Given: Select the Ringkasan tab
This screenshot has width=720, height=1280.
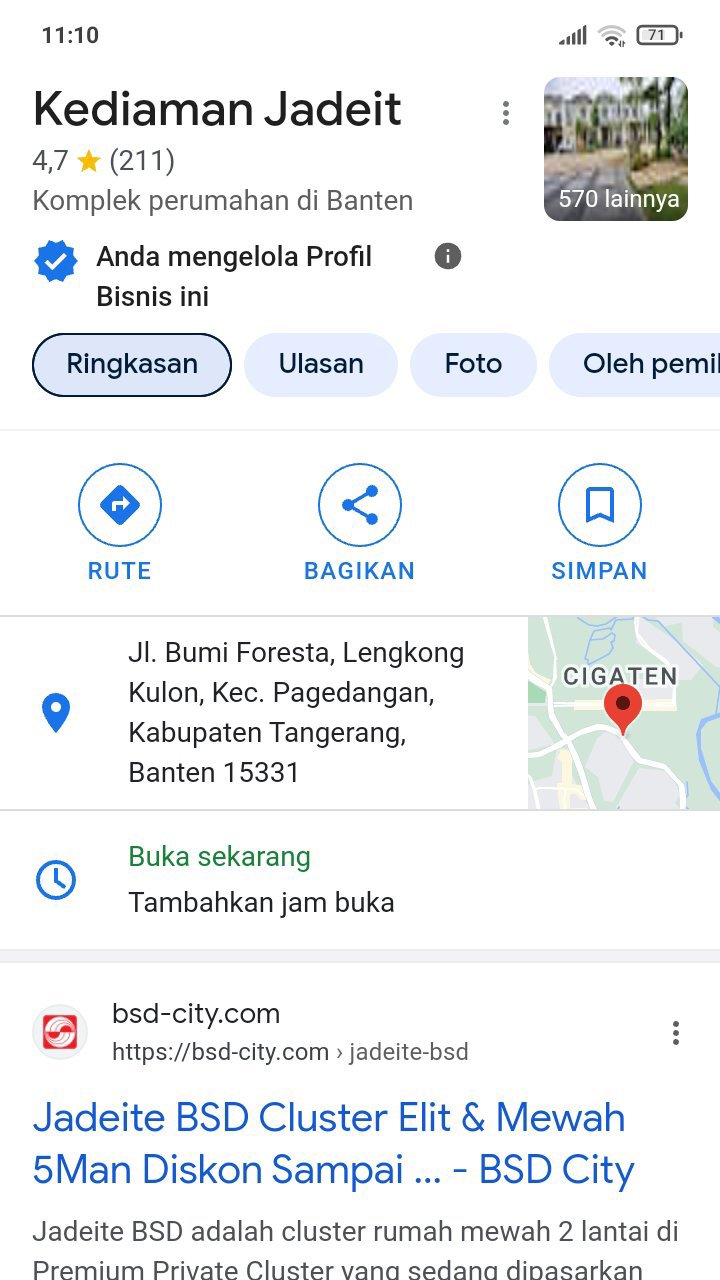Looking at the screenshot, I should pyautogui.click(x=132, y=364).
